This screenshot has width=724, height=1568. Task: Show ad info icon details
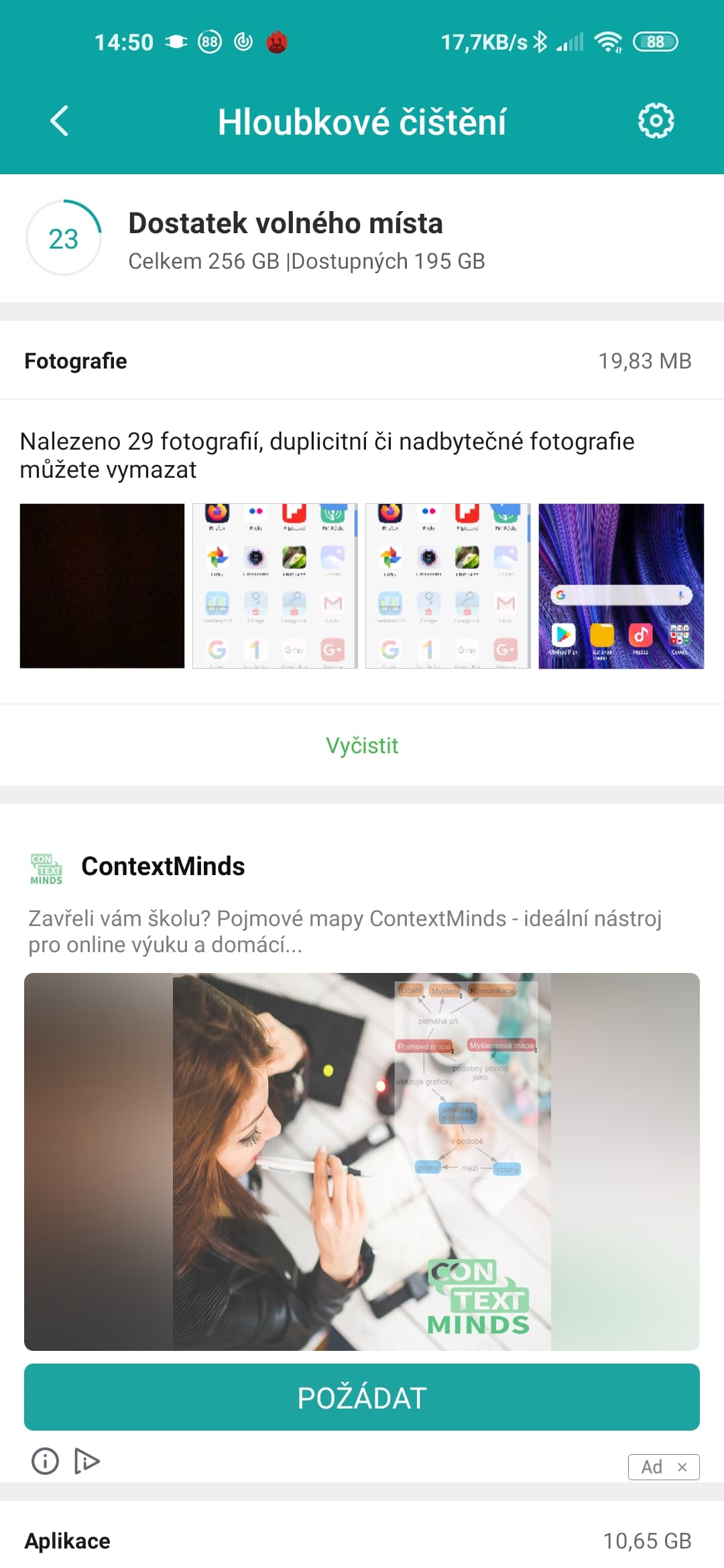[x=46, y=1461]
